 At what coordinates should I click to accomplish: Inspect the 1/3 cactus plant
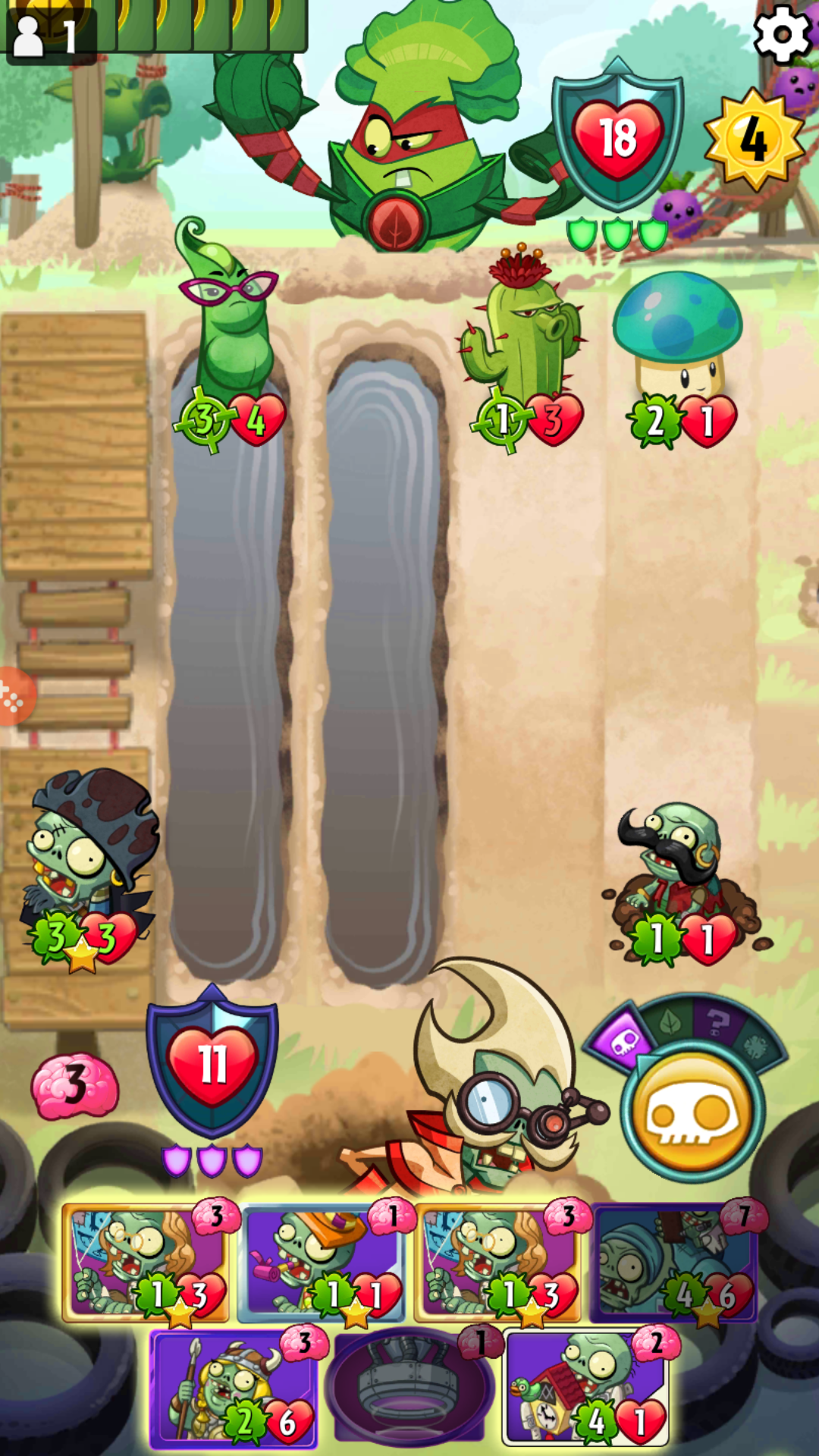pos(525,345)
